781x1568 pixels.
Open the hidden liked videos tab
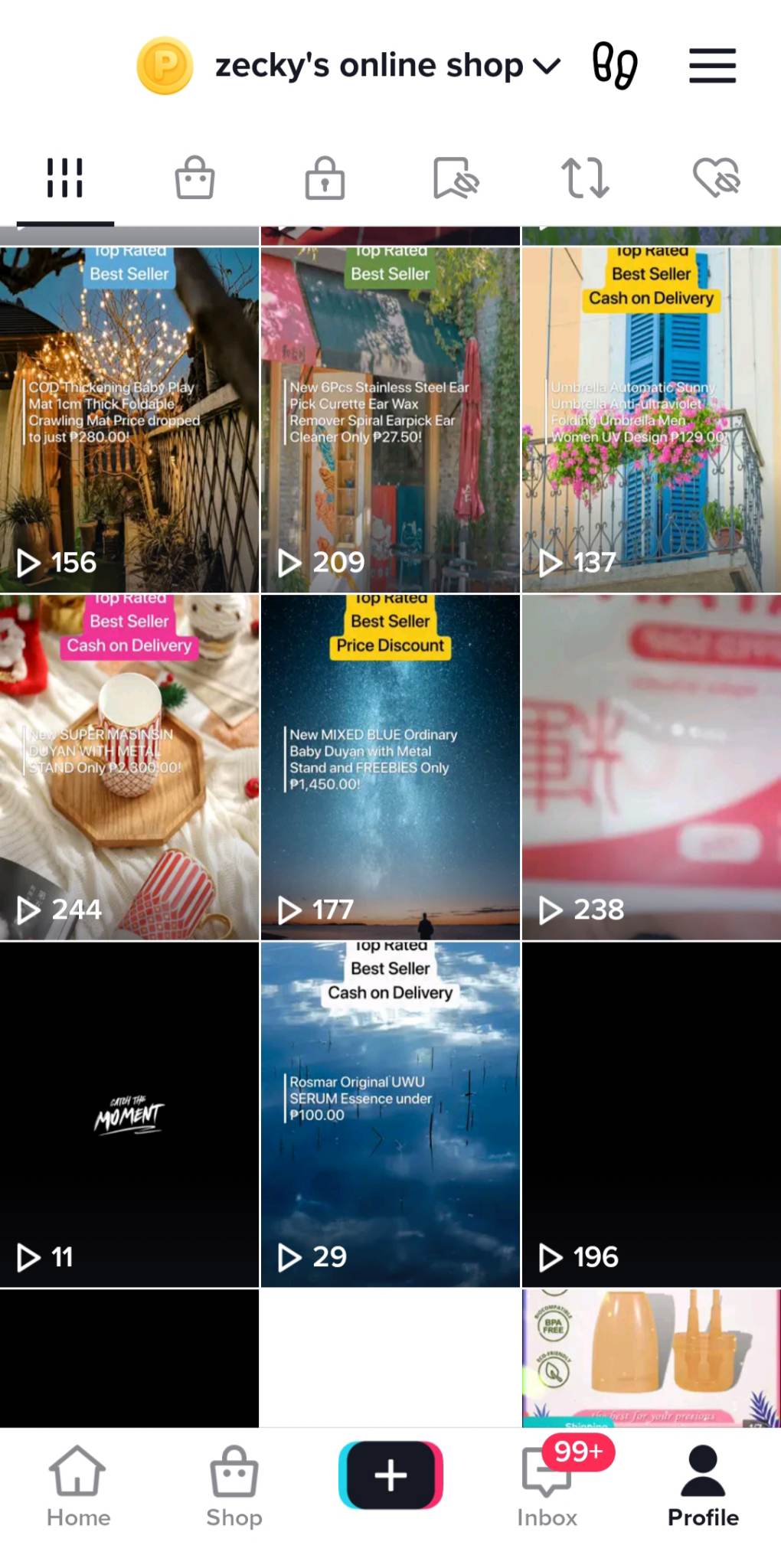(716, 178)
